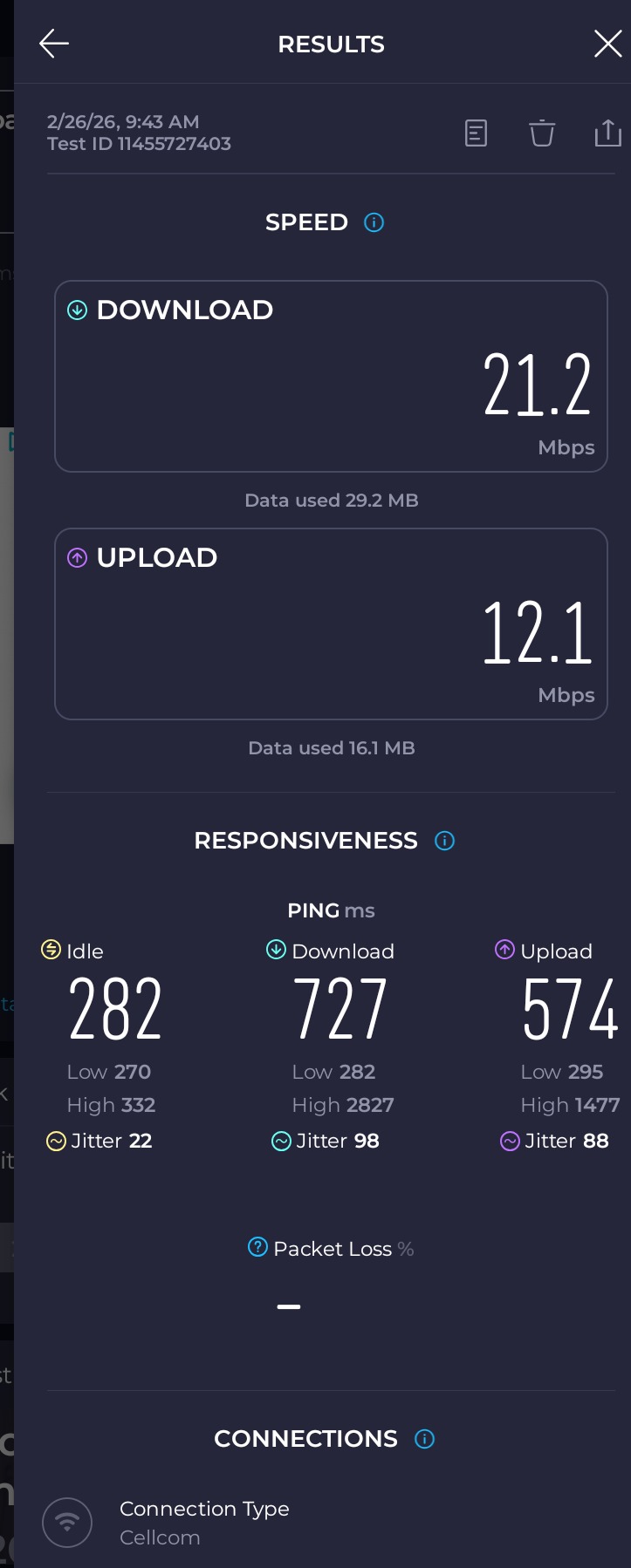Tap the delete test result trash icon
Viewport: 631px width, 1568px height.
tap(541, 133)
